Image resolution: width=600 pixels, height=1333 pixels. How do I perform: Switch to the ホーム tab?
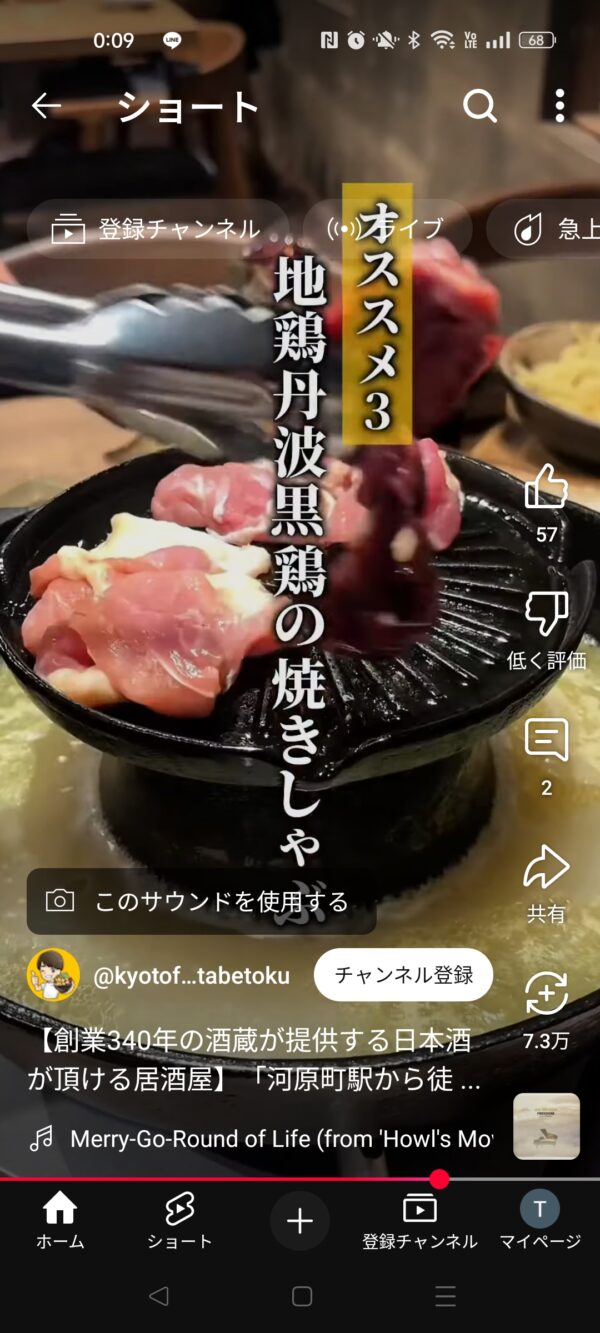tap(60, 1221)
